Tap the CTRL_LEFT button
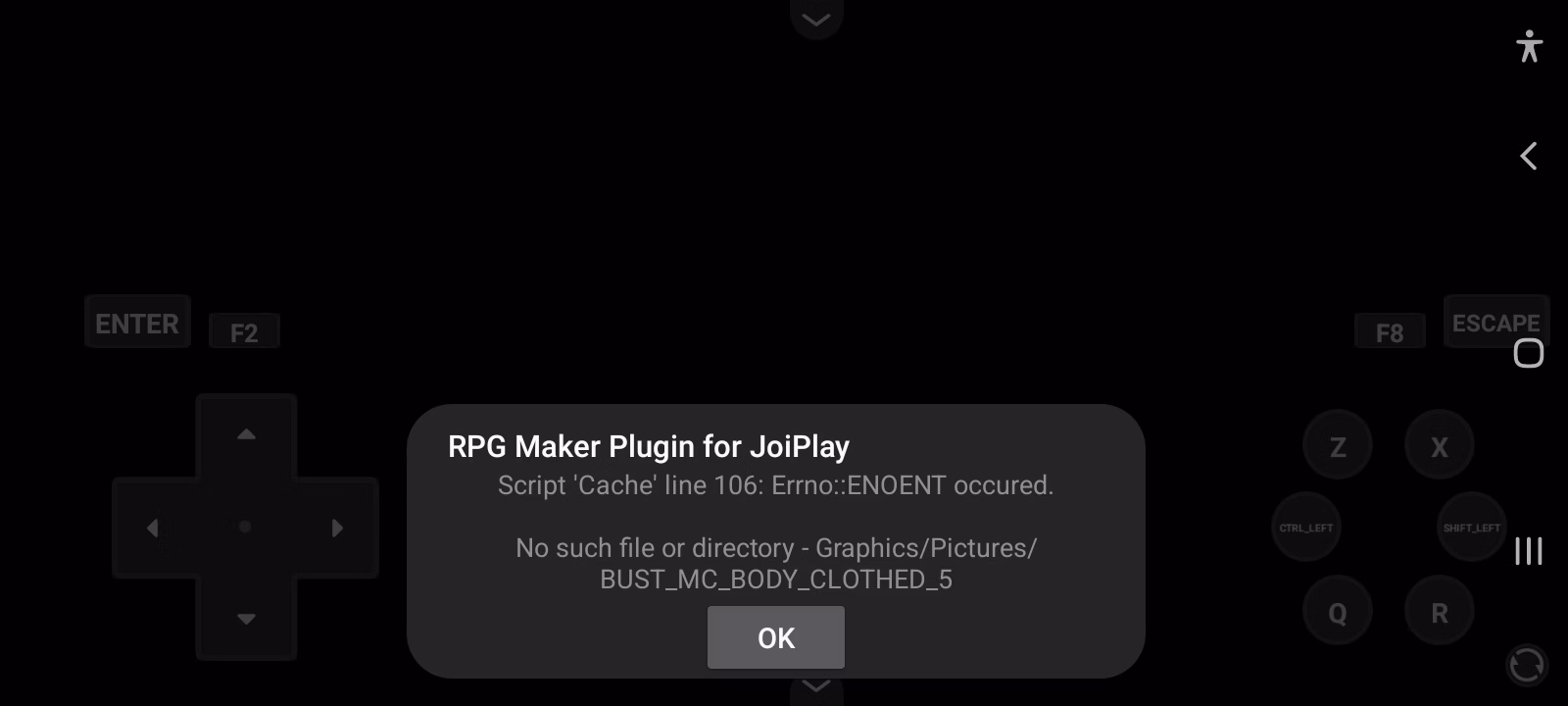This screenshot has height=706, width=1568. [1305, 528]
